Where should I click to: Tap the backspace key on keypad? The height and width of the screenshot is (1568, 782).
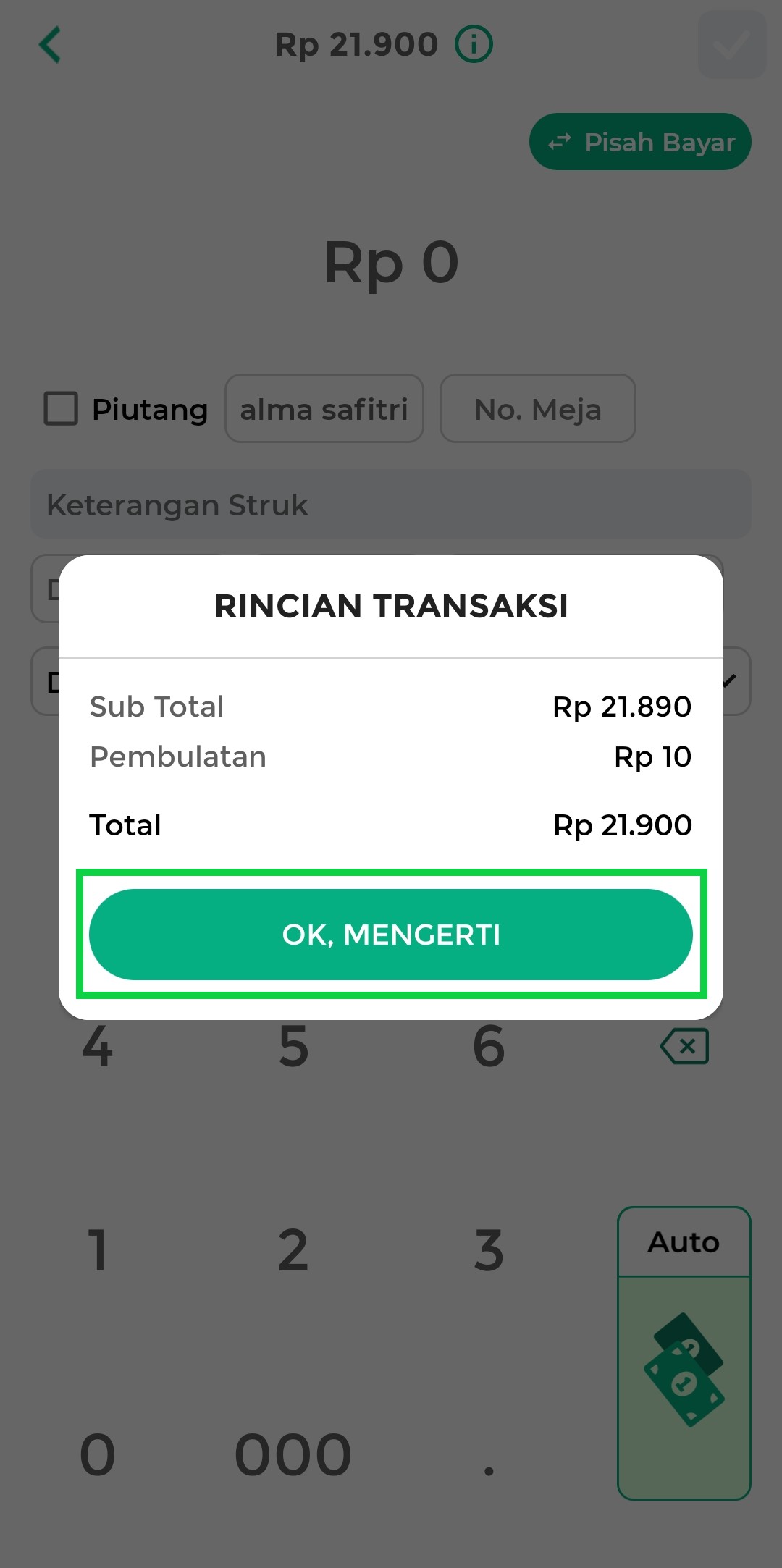(684, 1046)
